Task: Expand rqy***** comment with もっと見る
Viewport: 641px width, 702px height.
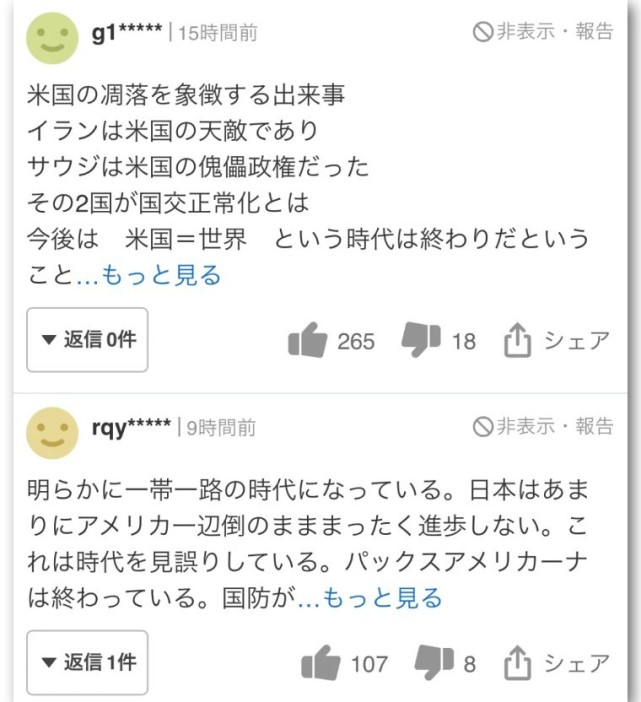Action: [x=370, y=598]
